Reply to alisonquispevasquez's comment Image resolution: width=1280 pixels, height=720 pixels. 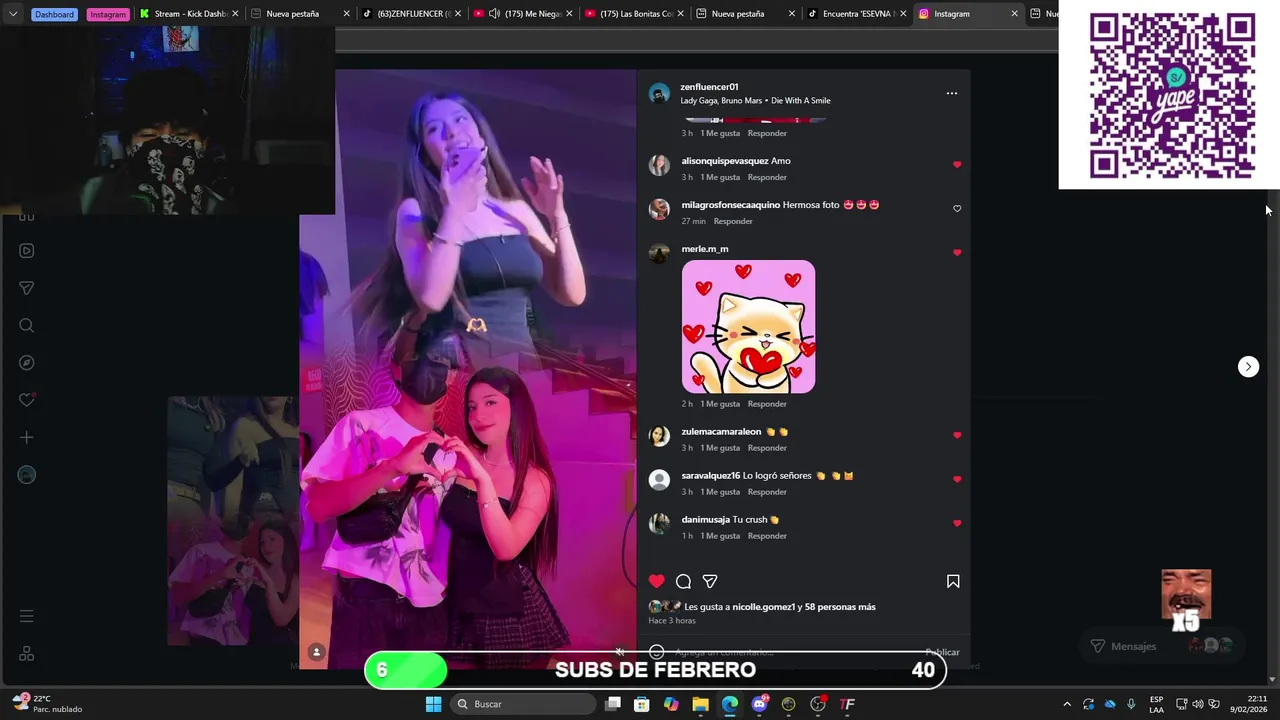point(767,177)
